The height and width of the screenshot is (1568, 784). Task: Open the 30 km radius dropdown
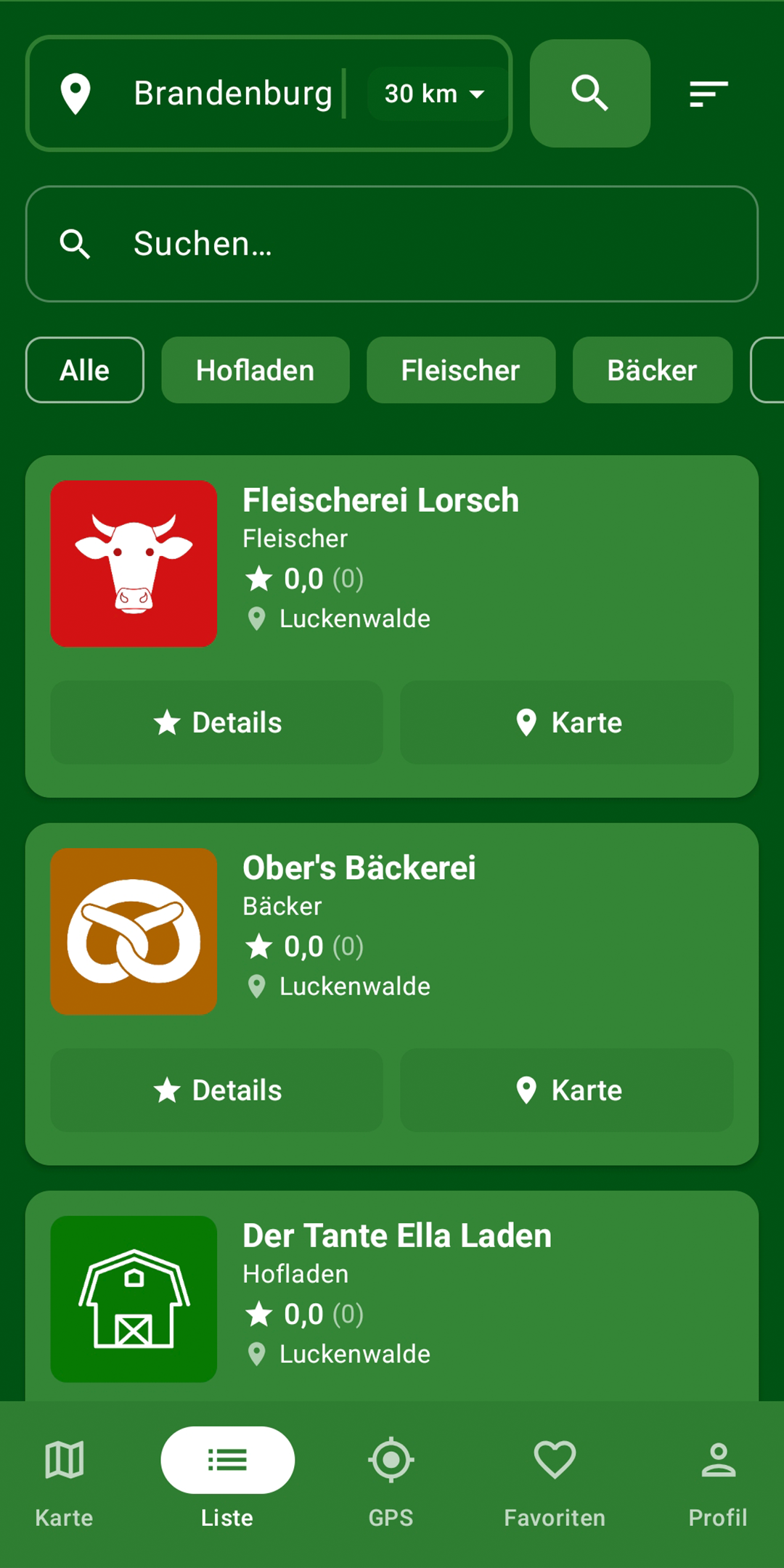click(434, 93)
